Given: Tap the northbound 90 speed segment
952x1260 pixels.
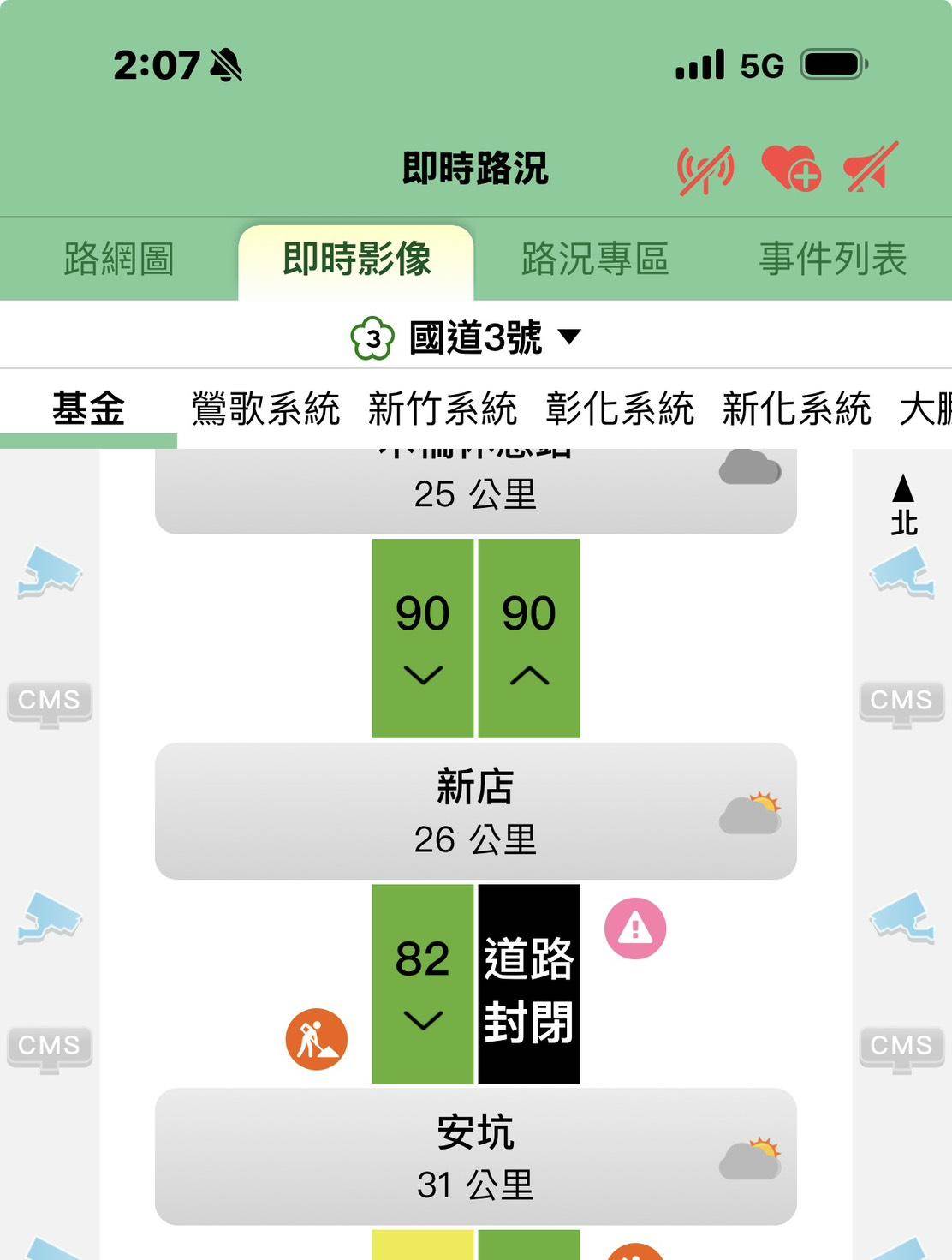Looking at the screenshot, I should [529, 638].
